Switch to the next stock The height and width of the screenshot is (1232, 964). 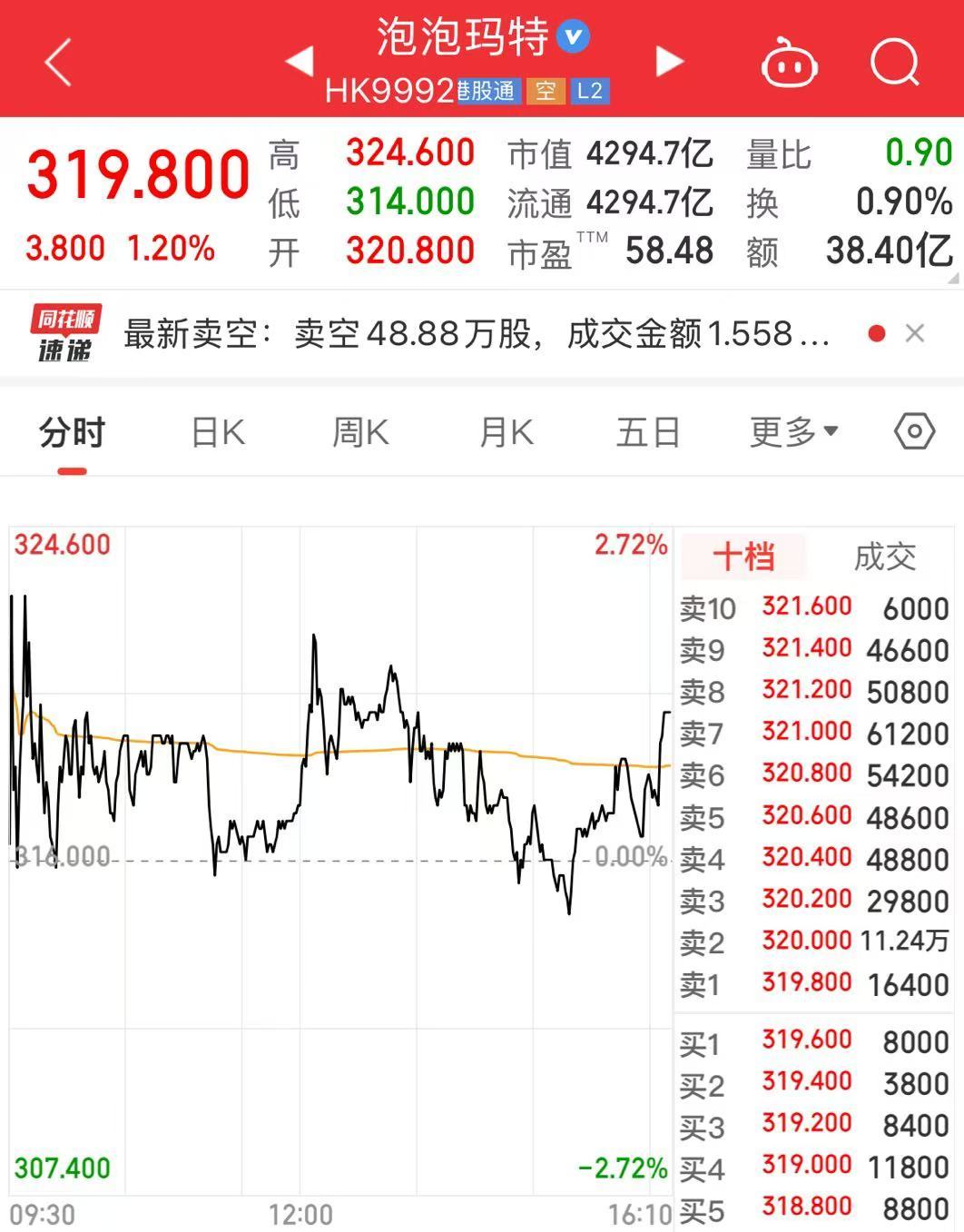669,62
